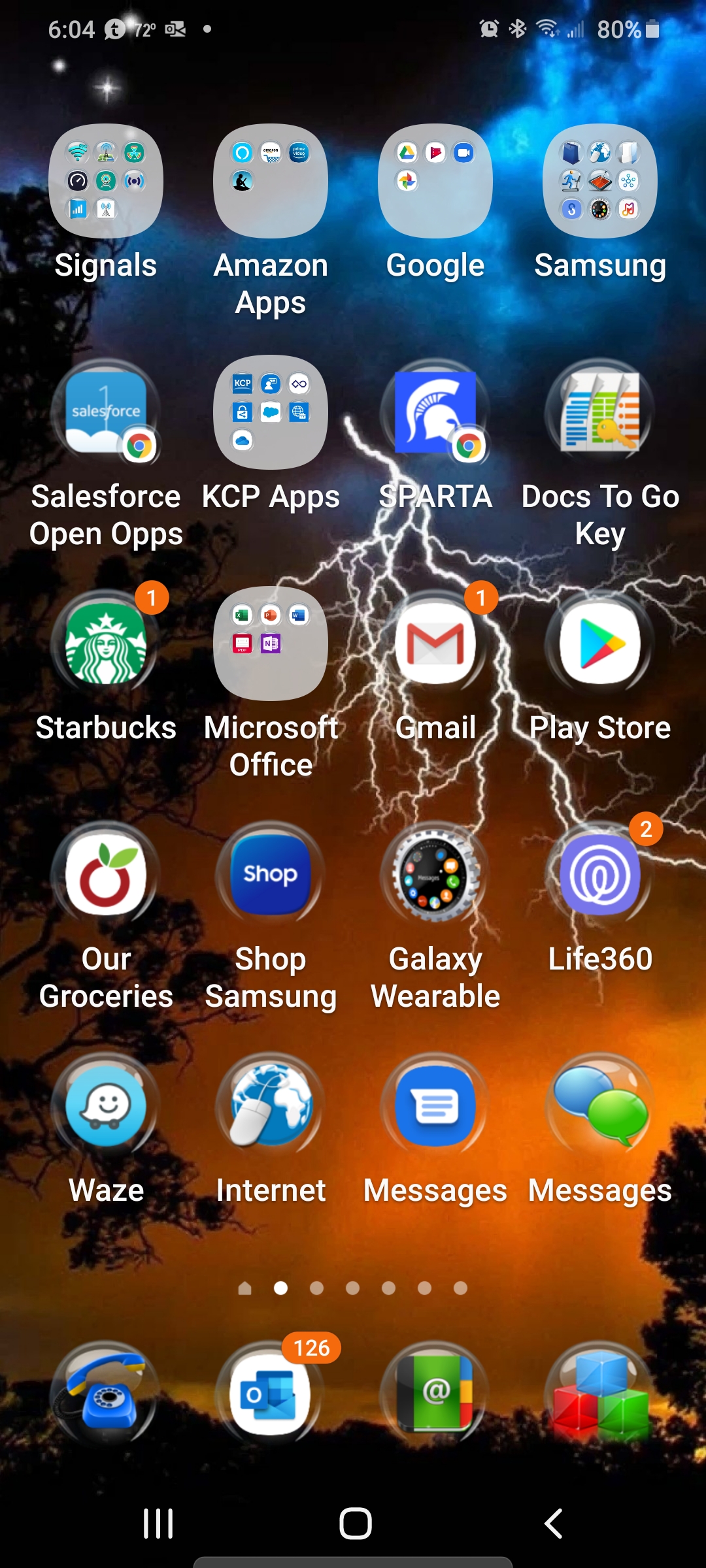Launch the Internet browser
This screenshot has height=1568, width=706.
[x=271, y=1106]
